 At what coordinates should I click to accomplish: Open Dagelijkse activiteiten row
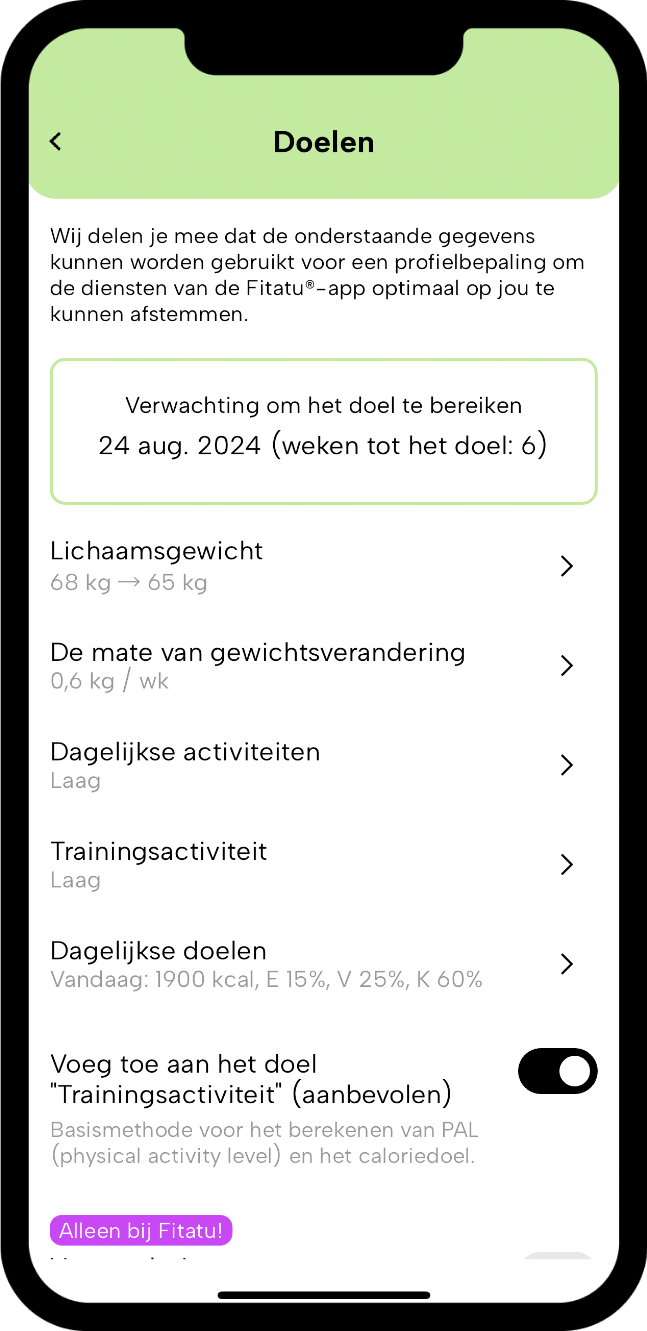[323, 765]
